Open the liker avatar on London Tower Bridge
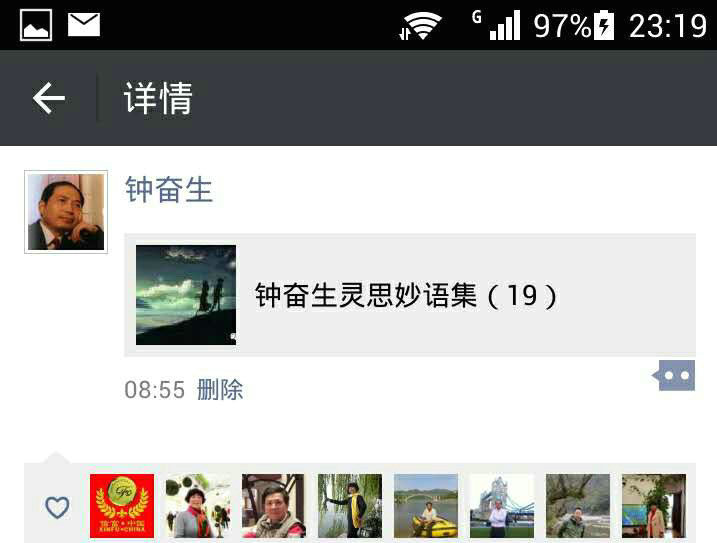 [x=502, y=506]
